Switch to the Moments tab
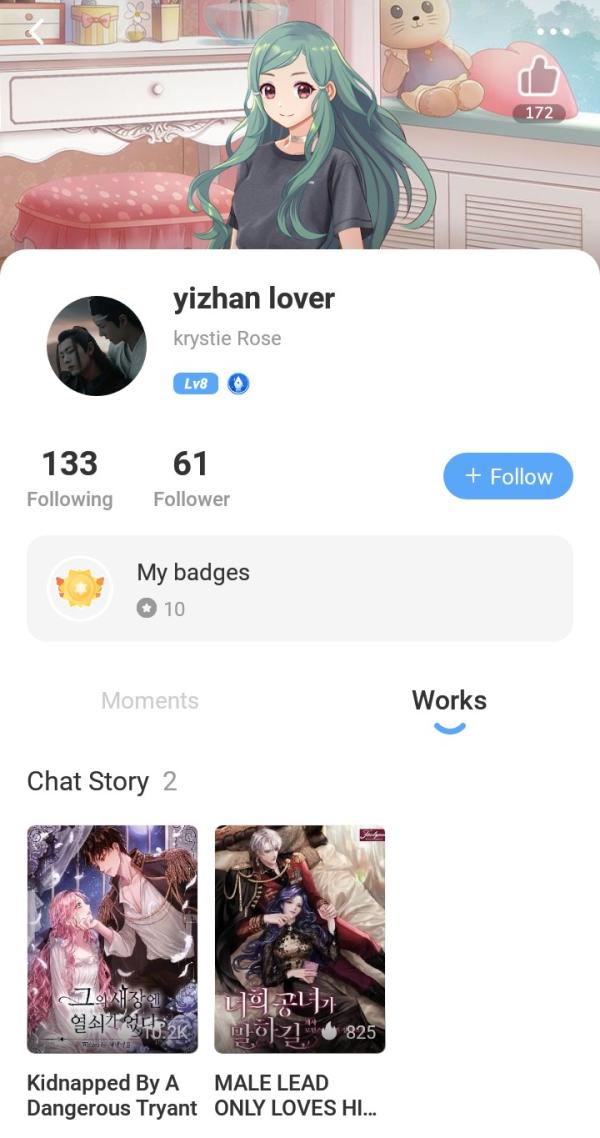600x1138 pixels. tap(150, 701)
